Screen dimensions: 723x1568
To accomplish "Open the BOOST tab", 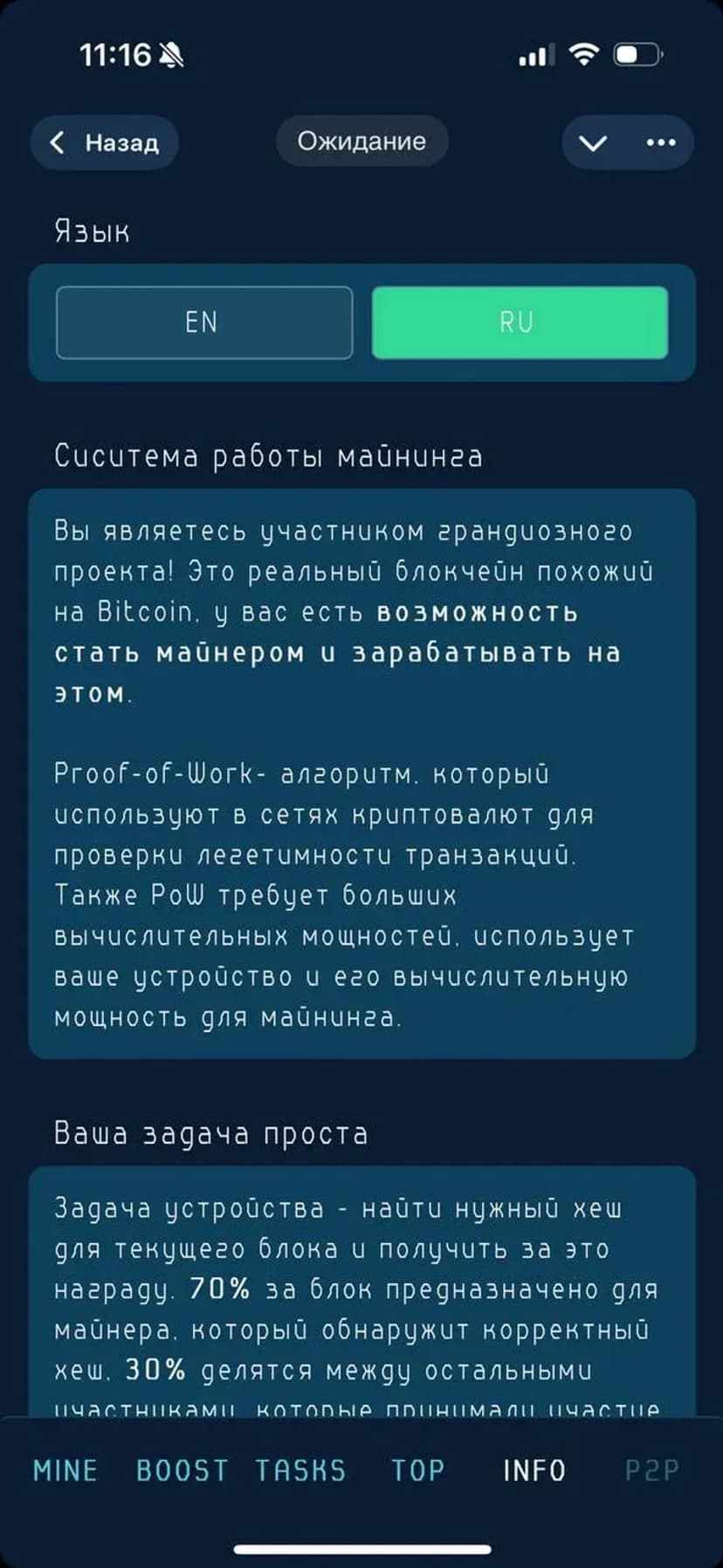I will coord(182,1470).
